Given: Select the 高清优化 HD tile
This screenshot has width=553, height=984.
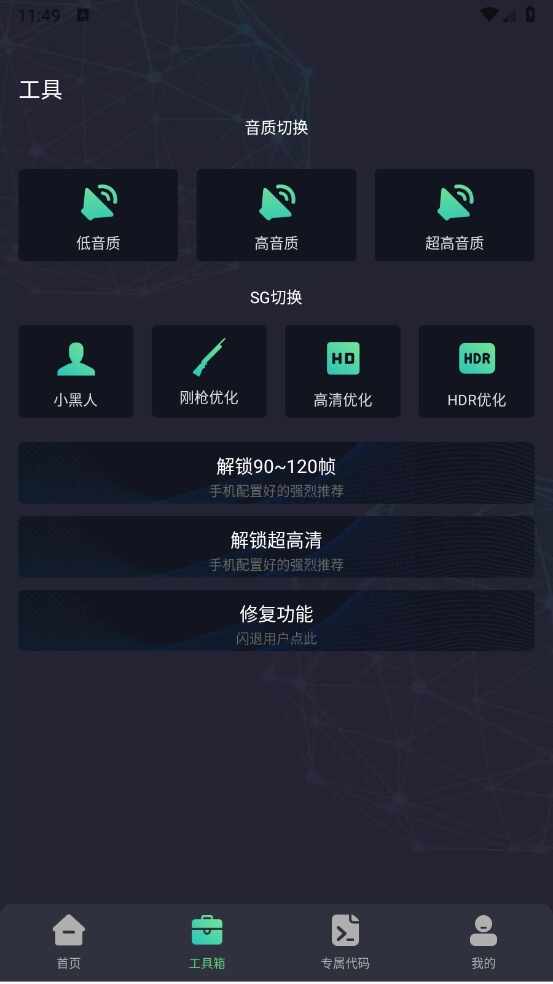Looking at the screenshot, I should tap(343, 372).
